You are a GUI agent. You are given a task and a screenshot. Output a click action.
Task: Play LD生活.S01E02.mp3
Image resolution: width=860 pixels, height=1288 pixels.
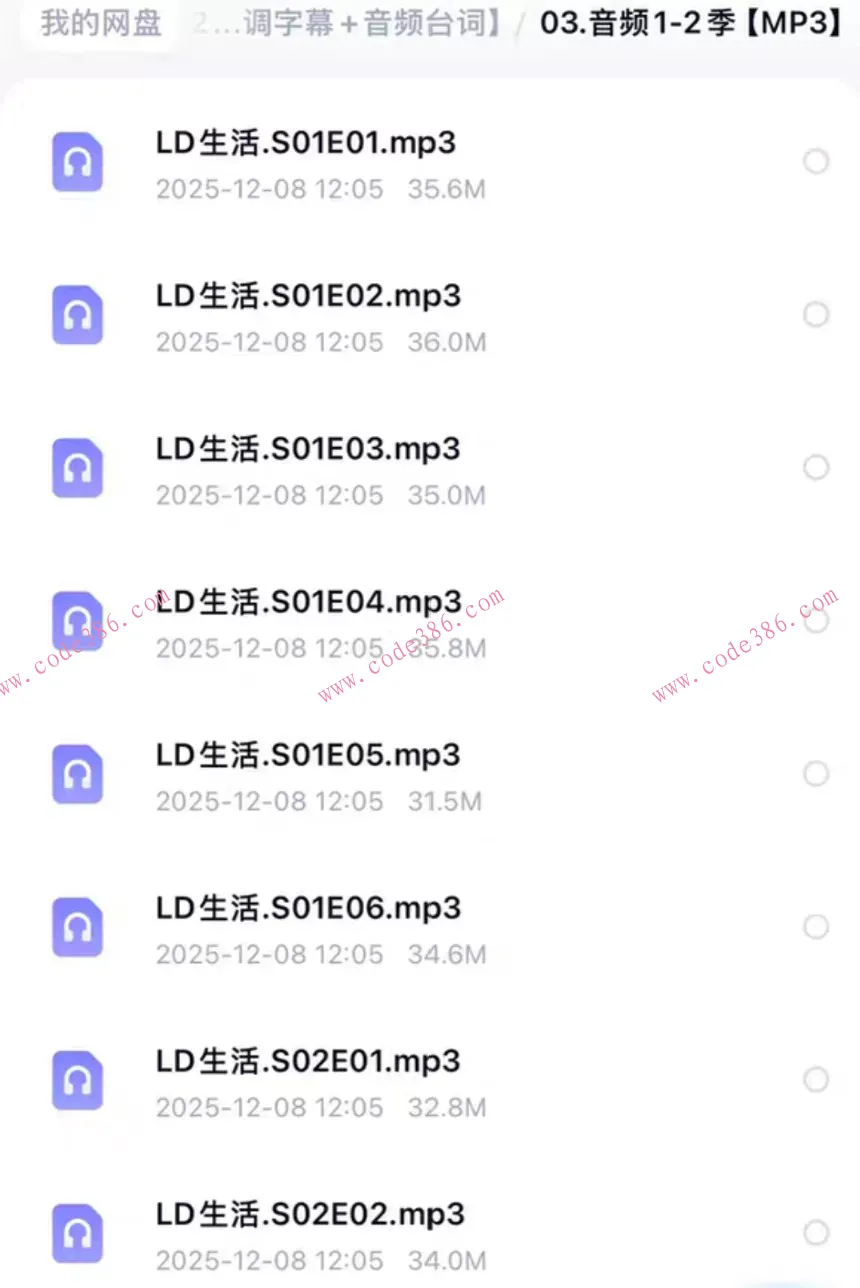[308, 296]
